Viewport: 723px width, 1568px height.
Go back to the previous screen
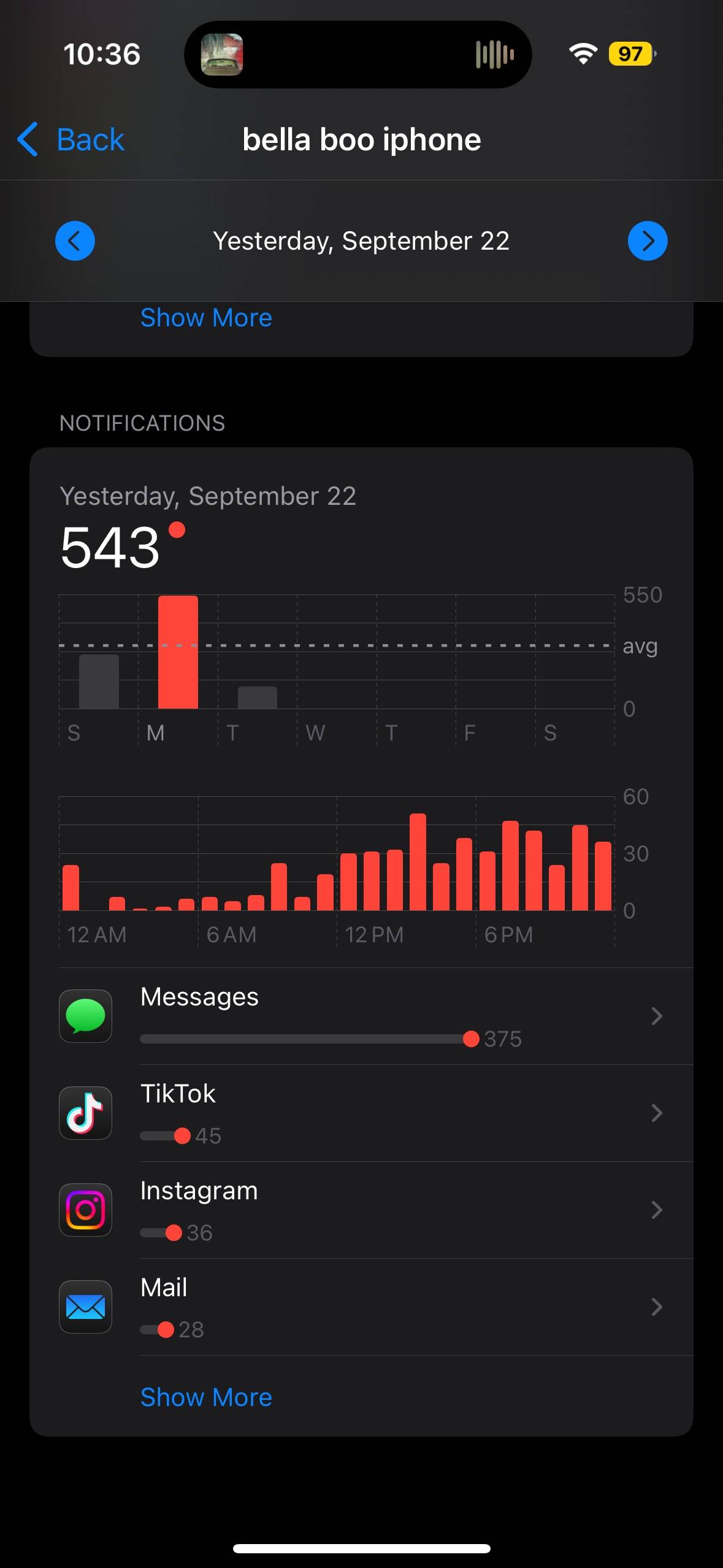[x=71, y=140]
